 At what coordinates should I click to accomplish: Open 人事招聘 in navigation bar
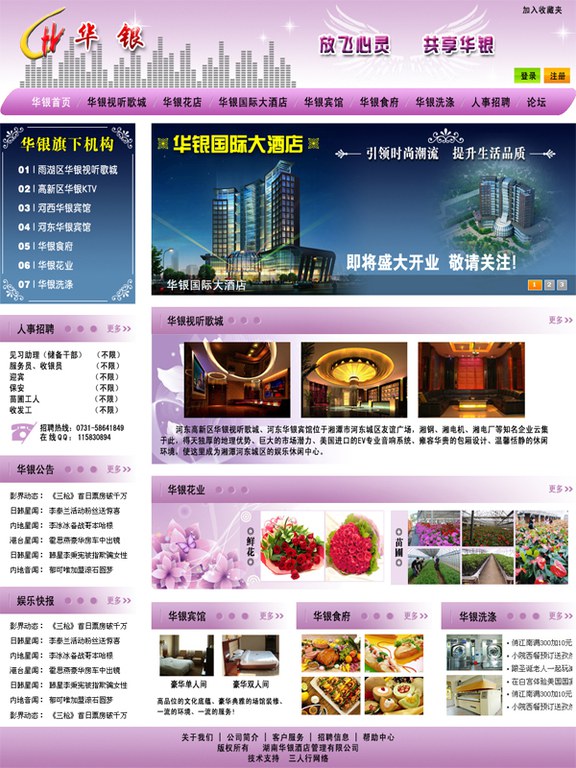pos(490,102)
